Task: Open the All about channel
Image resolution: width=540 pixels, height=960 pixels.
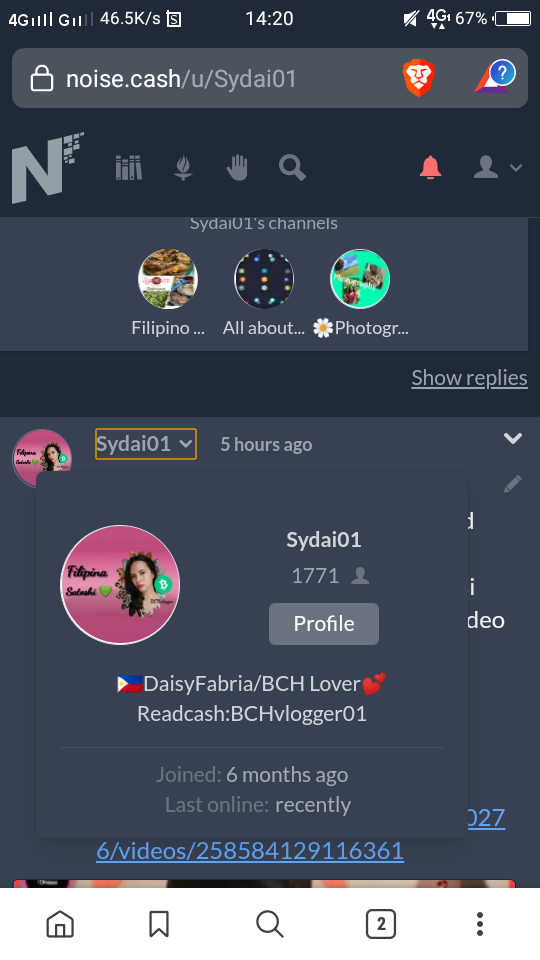Action: pyautogui.click(x=264, y=293)
